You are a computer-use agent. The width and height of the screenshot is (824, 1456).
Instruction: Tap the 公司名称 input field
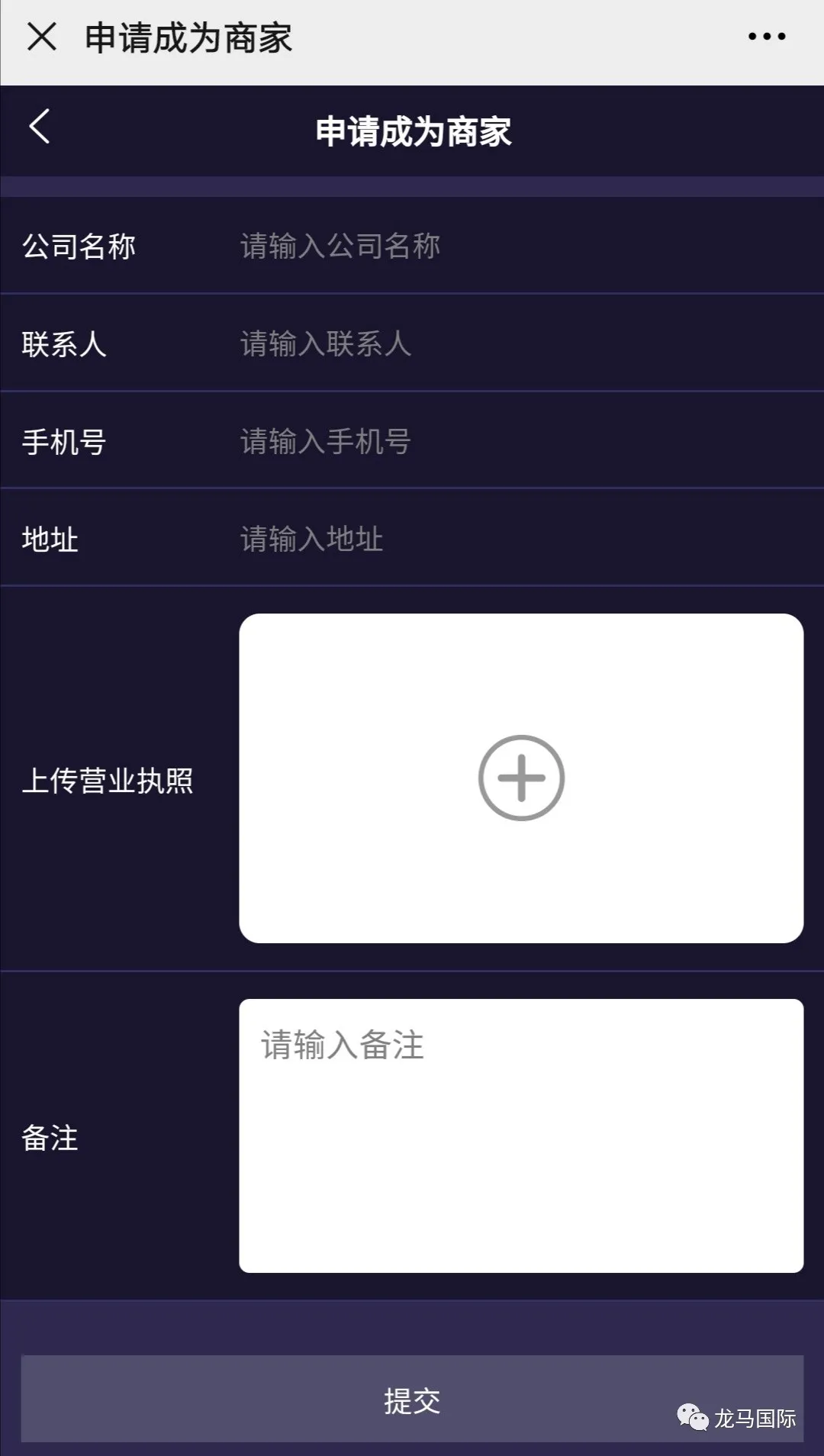point(519,246)
